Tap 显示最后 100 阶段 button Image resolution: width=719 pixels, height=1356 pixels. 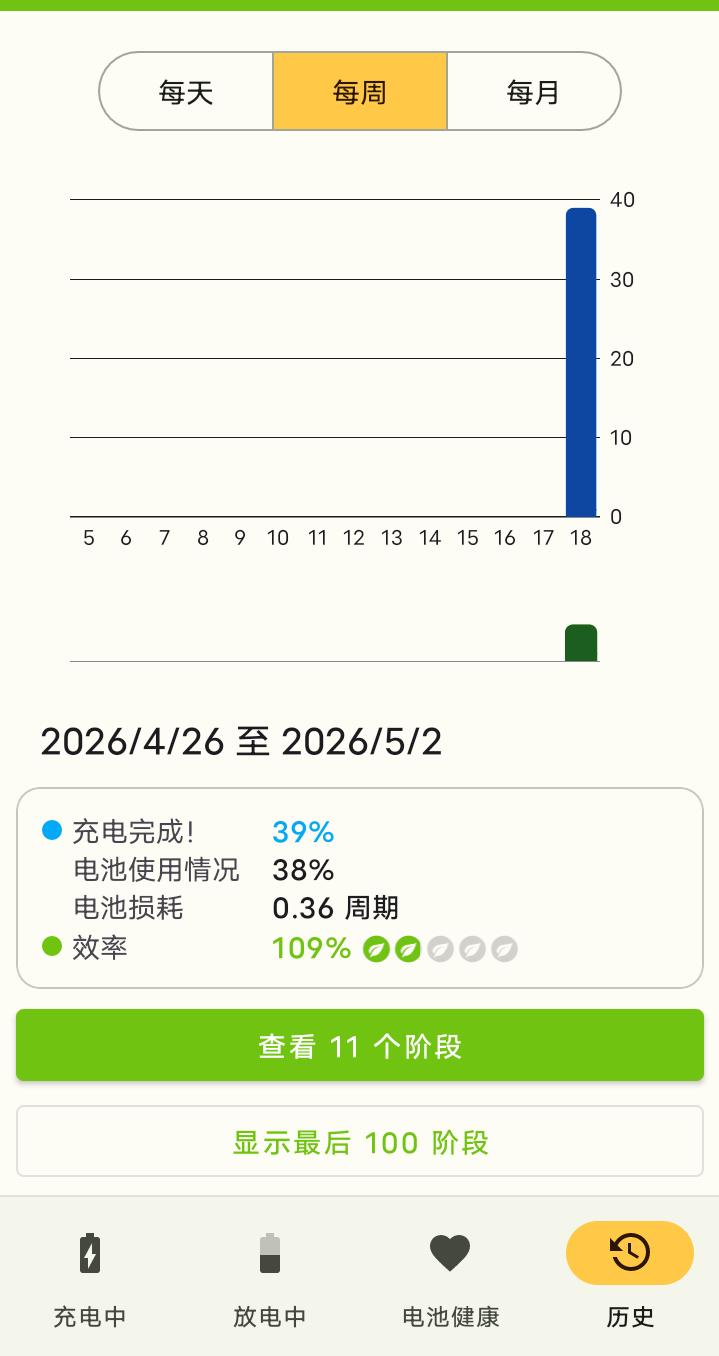[x=360, y=1141]
